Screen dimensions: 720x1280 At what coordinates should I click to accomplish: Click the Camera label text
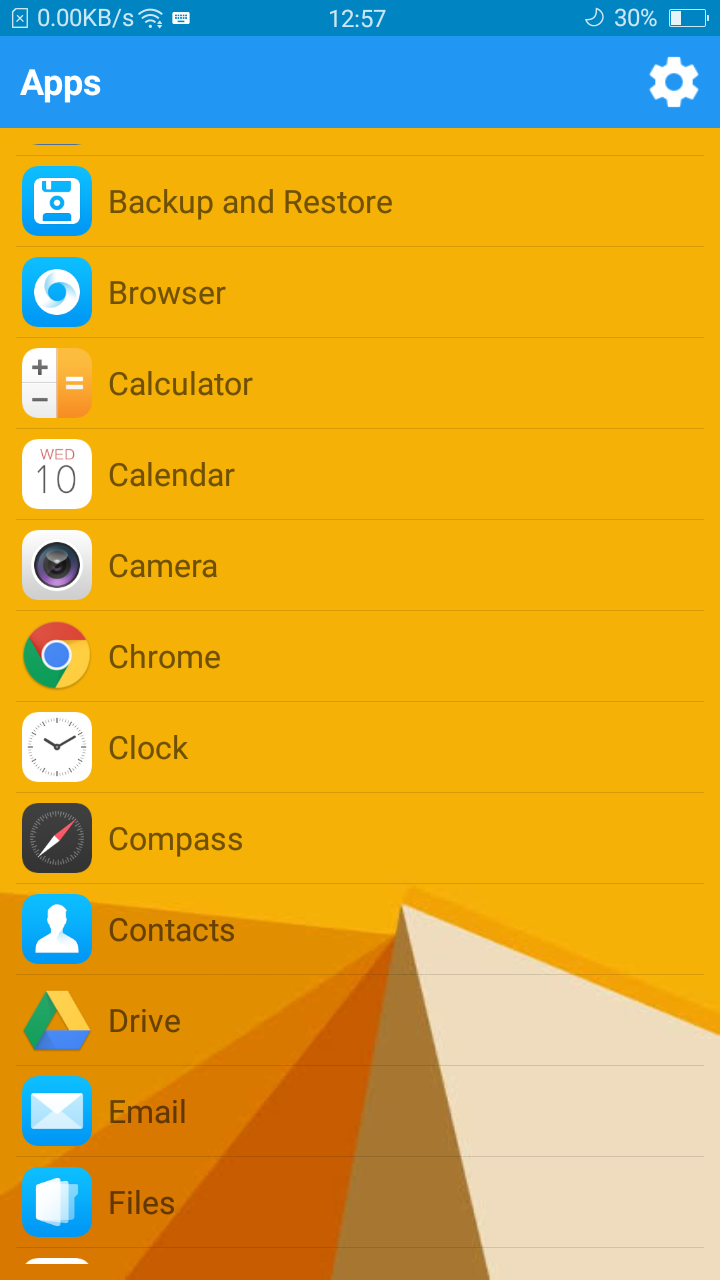pos(162,565)
